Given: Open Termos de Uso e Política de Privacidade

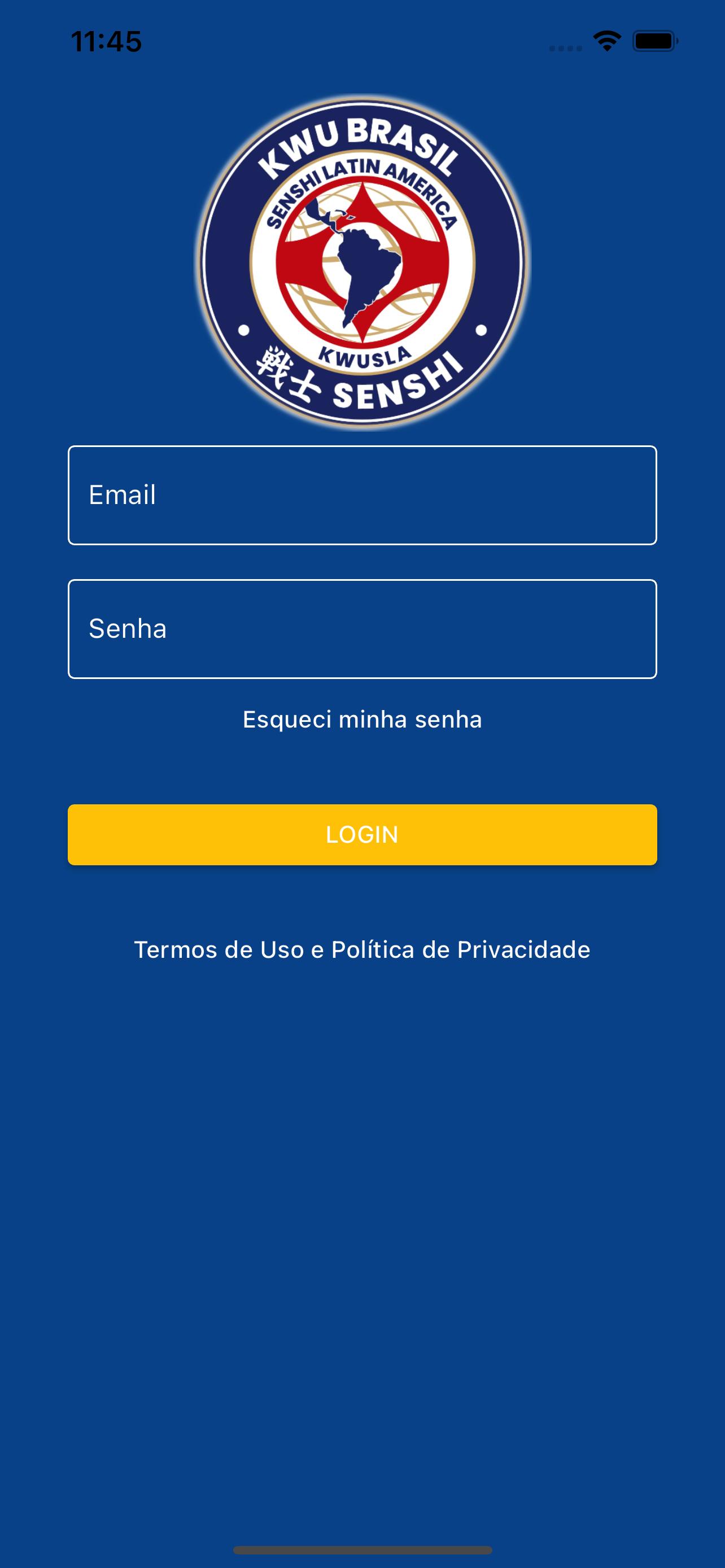Looking at the screenshot, I should pyautogui.click(x=362, y=949).
